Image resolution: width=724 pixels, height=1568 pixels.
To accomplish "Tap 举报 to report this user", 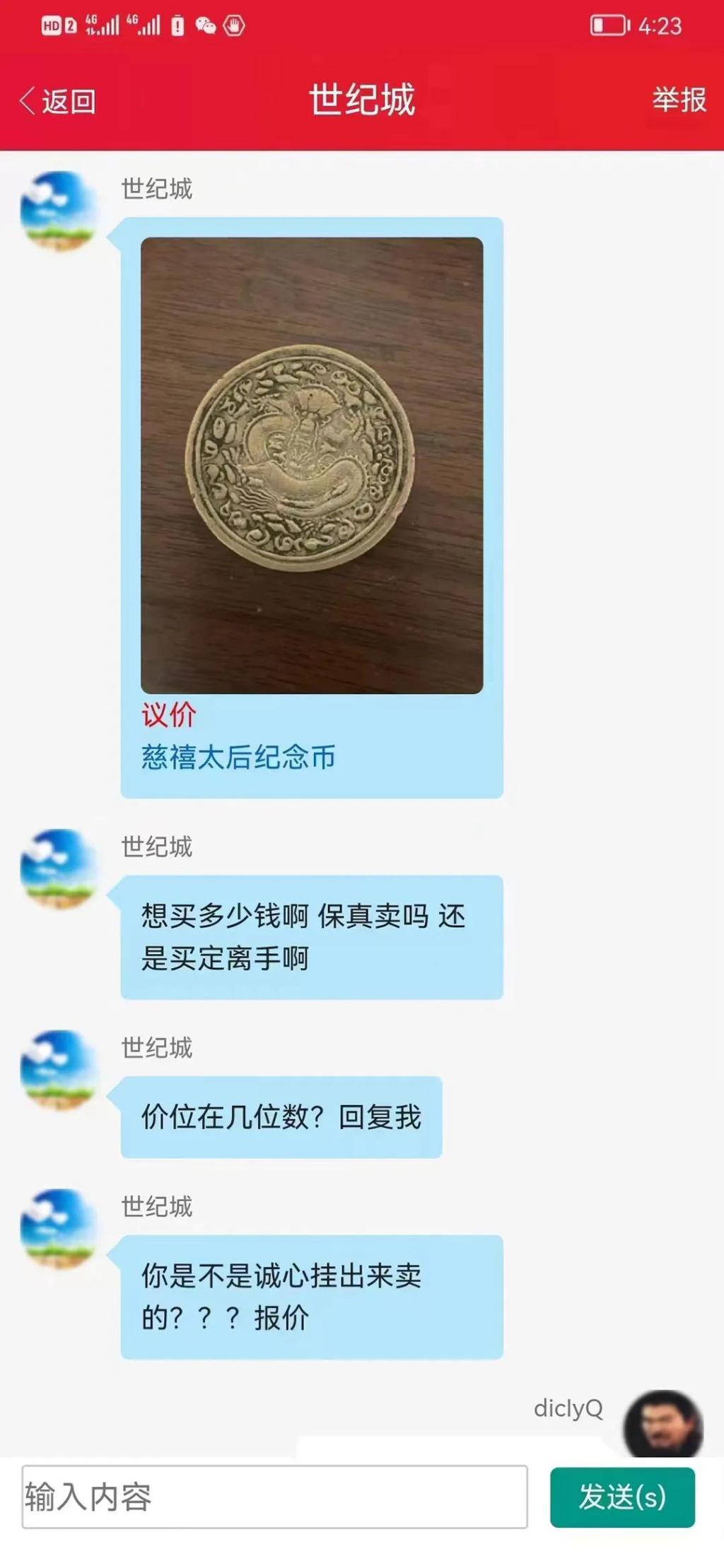I will (x=678, y=100).
